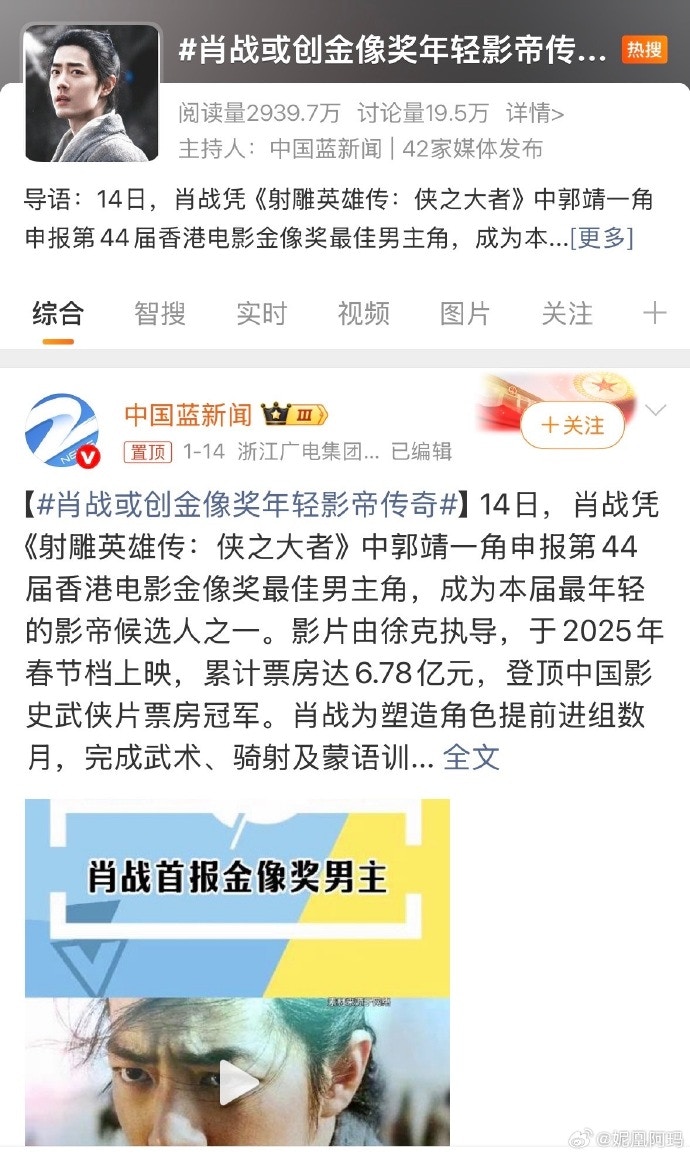The image size is (690, 1155).
Task: Switch to the 图片 tab
Action: tap(465, 313)
